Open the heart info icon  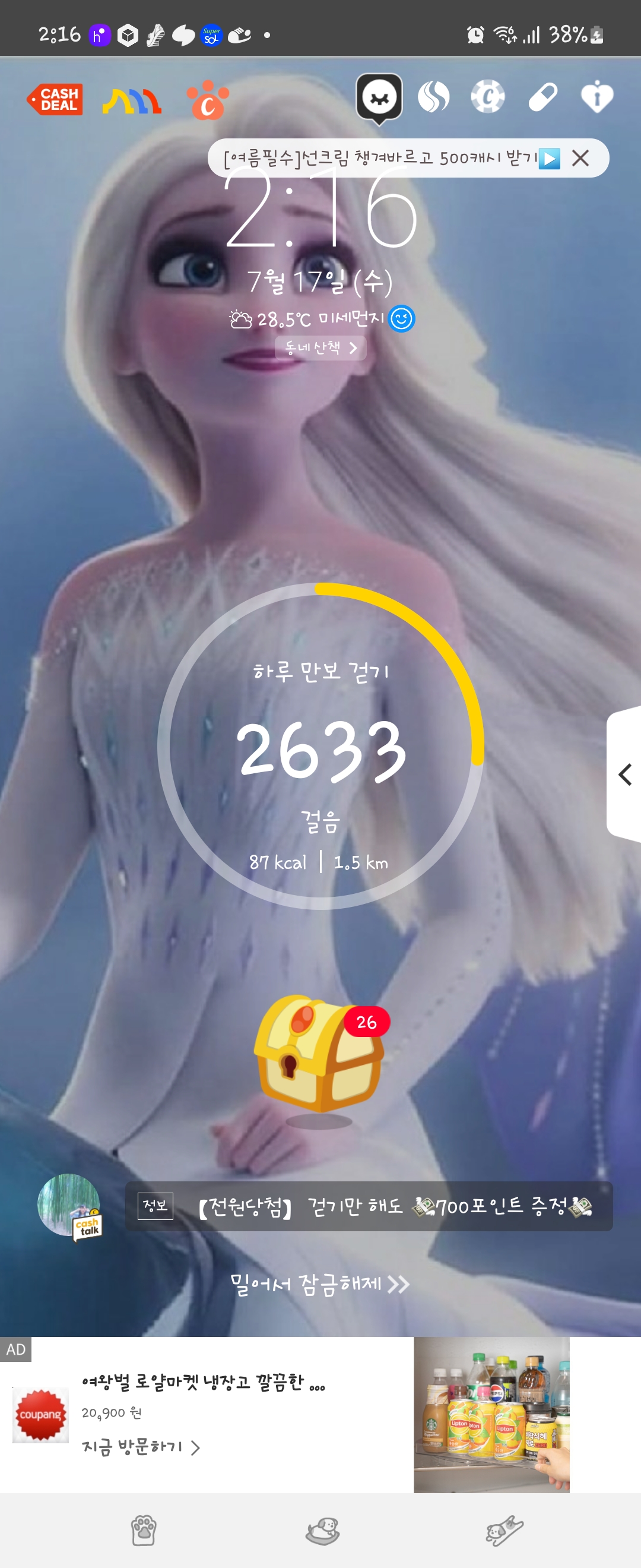(x=596, y=97)
